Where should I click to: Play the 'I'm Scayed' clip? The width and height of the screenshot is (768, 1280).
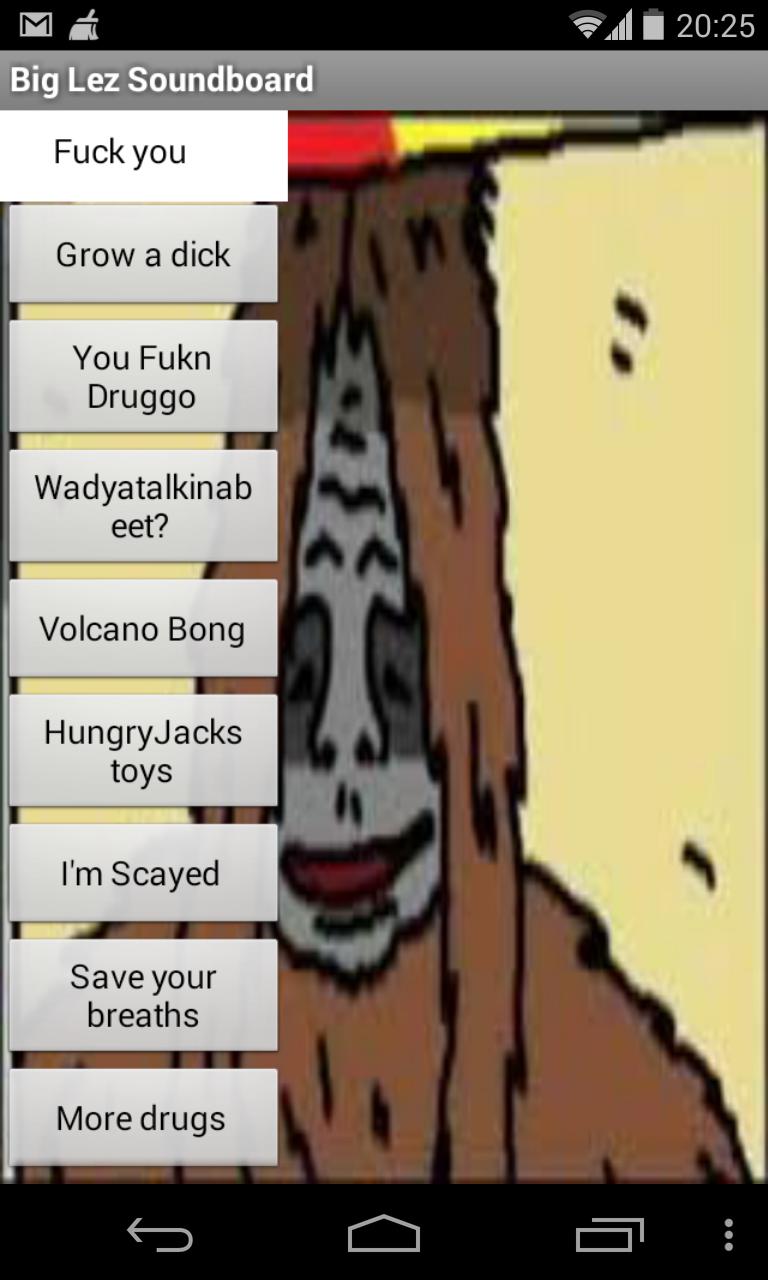pyautogui.click(x=143, y=873)
